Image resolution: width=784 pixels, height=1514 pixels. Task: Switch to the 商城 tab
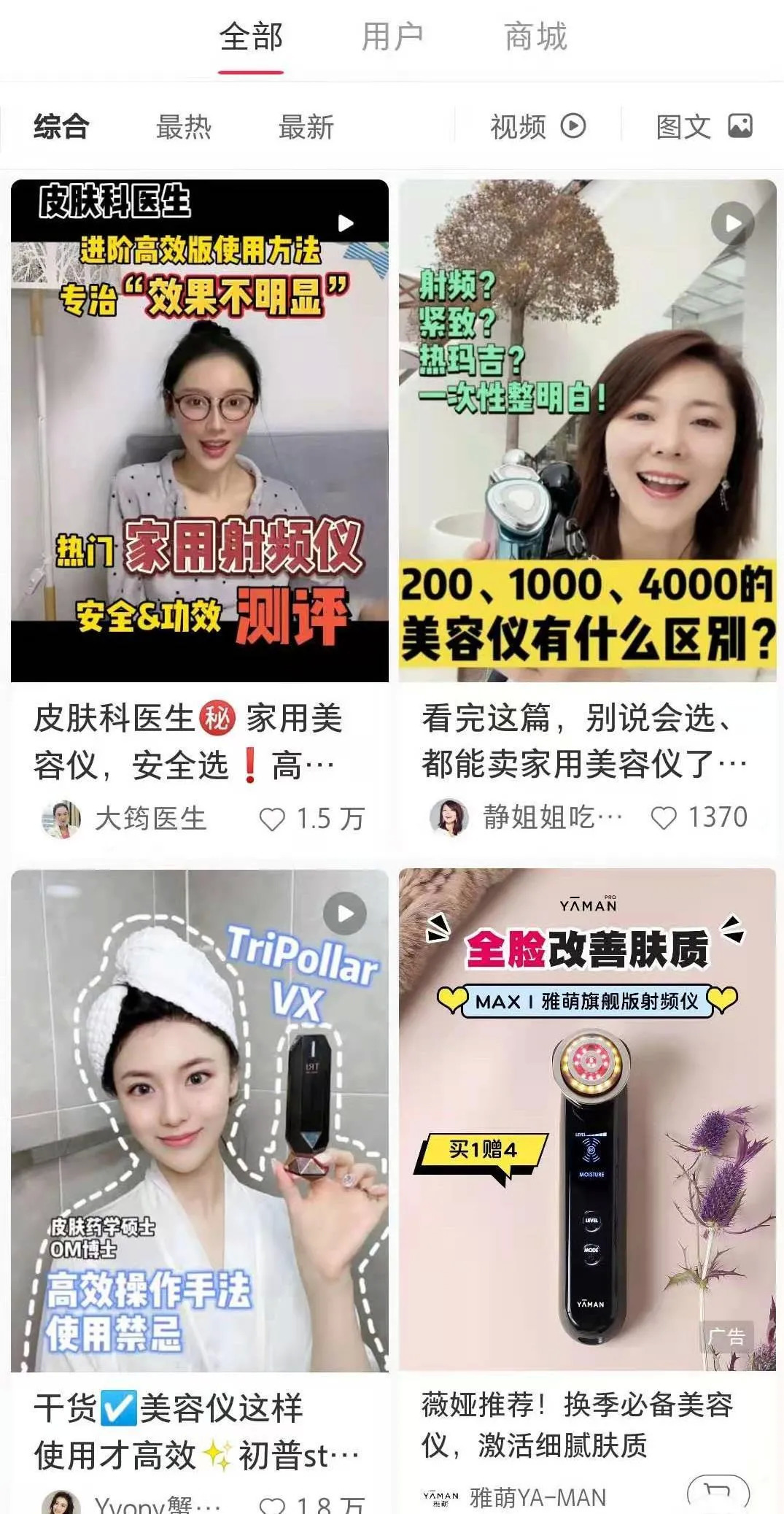535,36
